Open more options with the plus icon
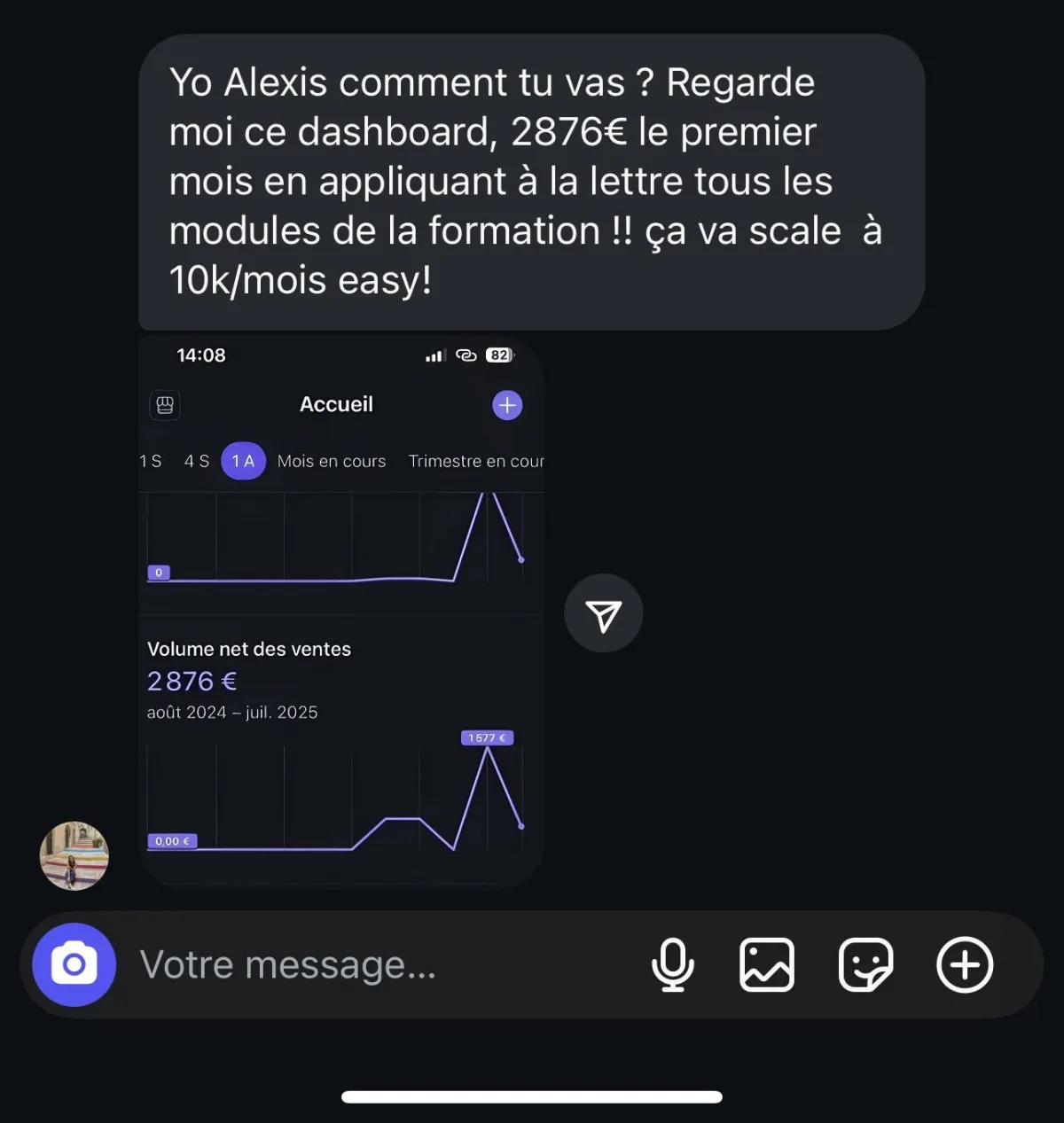 pos(965,964)
